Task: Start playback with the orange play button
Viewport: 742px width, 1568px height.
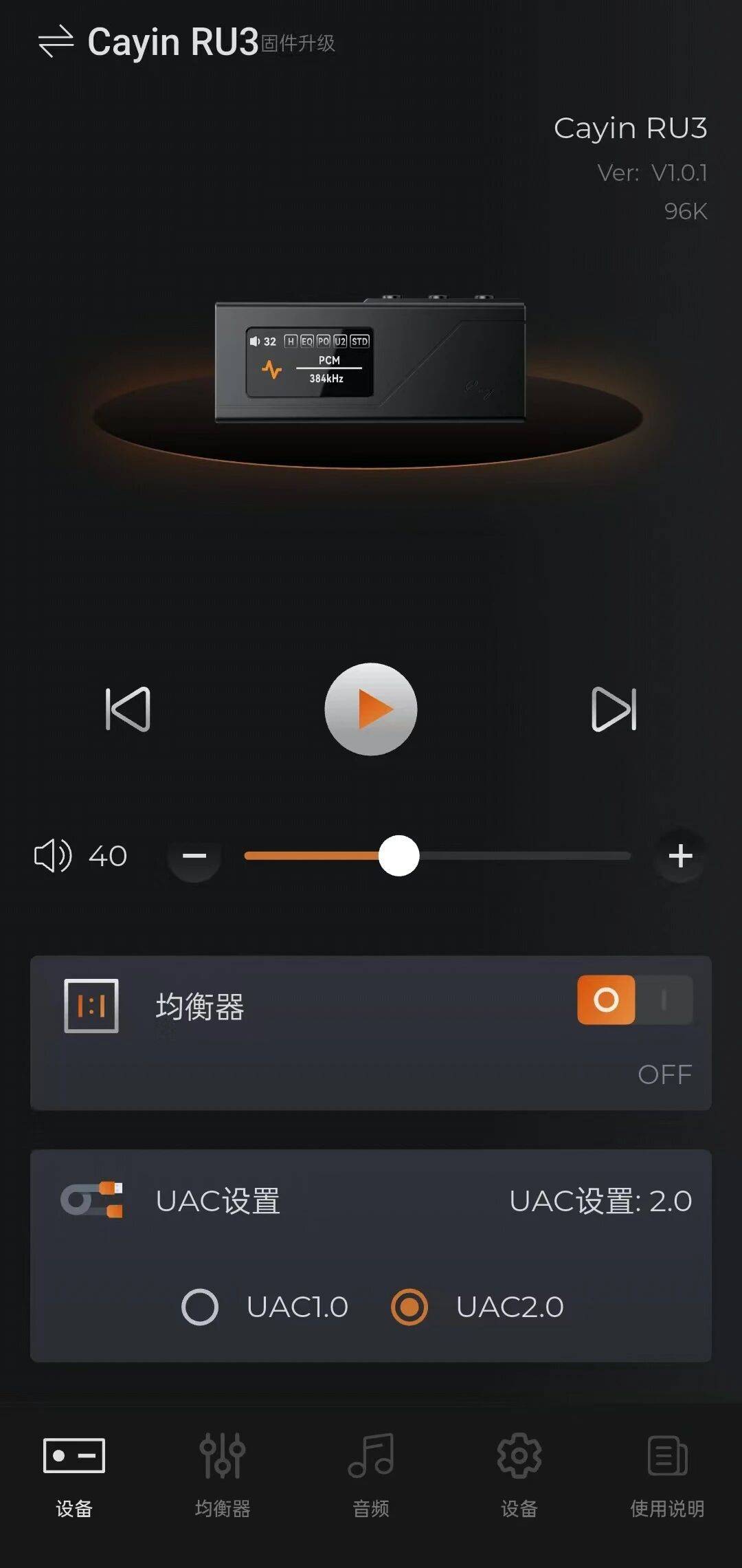Action: pyautogui.click(x=371, y=709)
